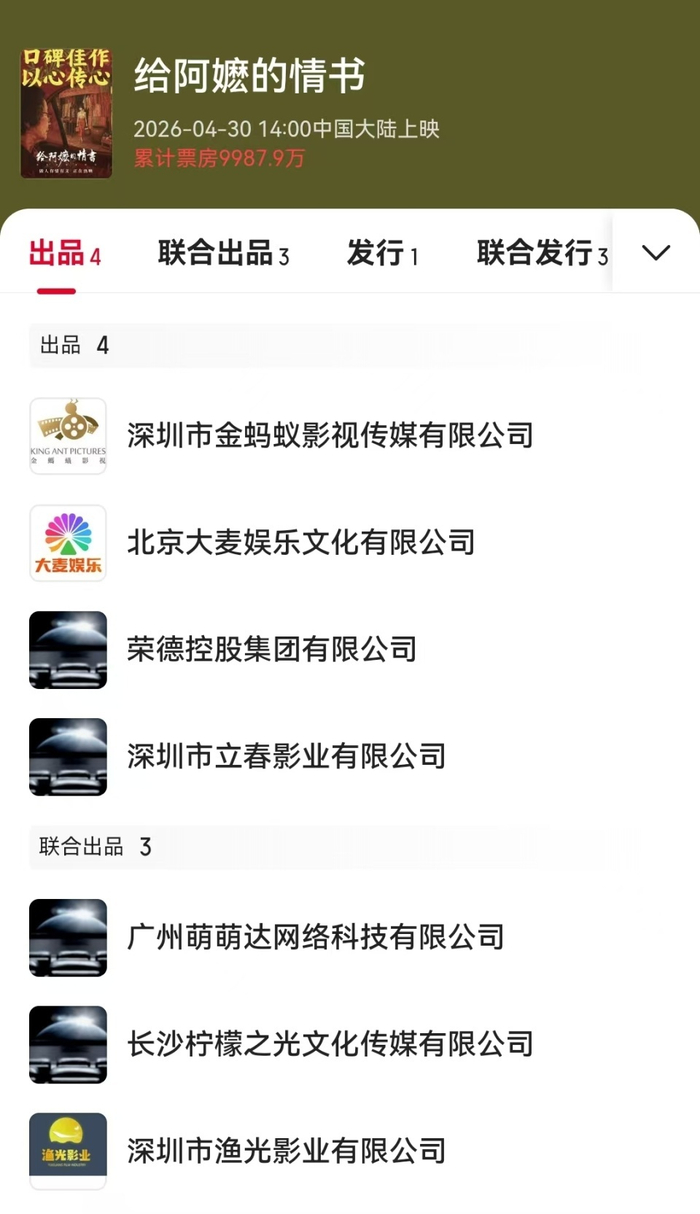The image size is (700, 1214).
Task: Expand the tab list with the chevron
Action: pyautogui.click(x=656, y=252)
